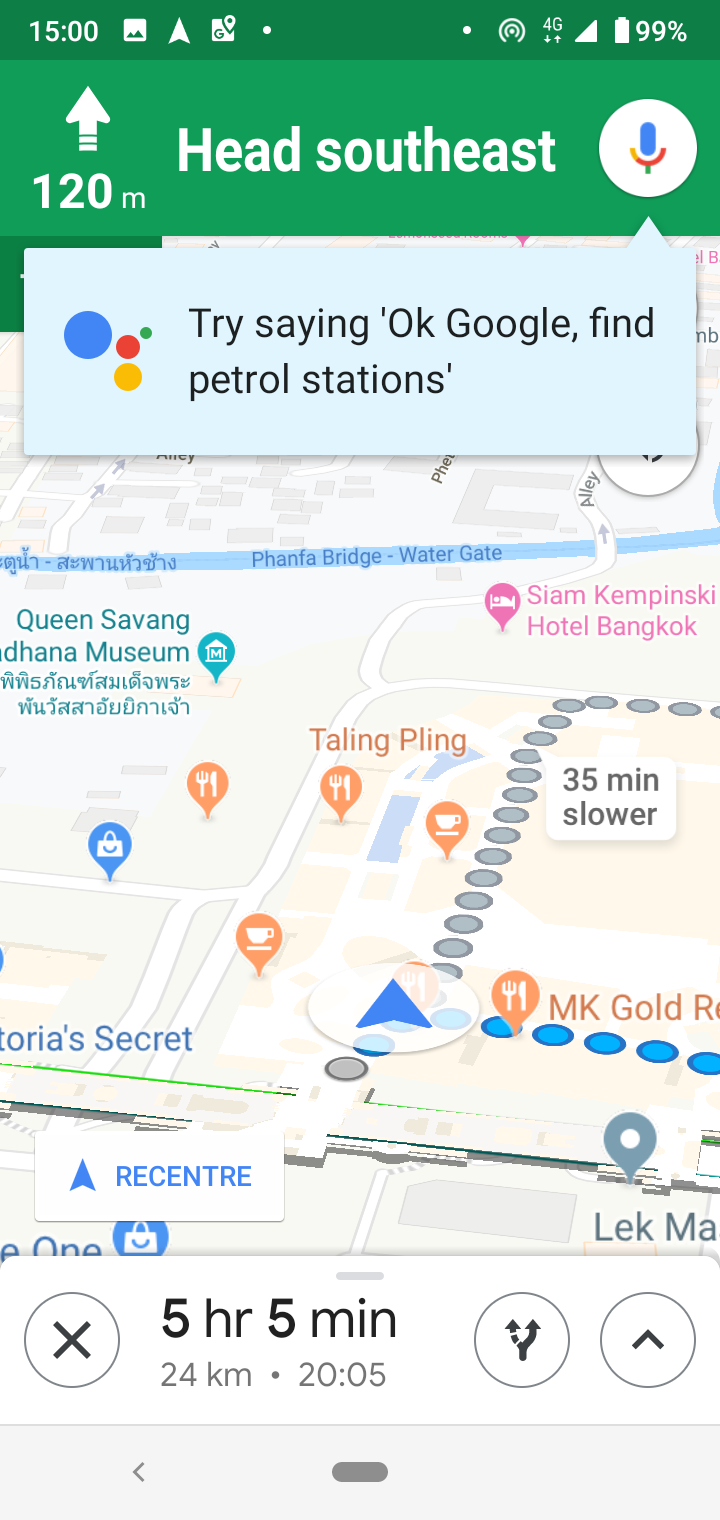
Task: Open the Siam Kempinski Hotel Bangkok pin
Action: [x=501, y=605]
